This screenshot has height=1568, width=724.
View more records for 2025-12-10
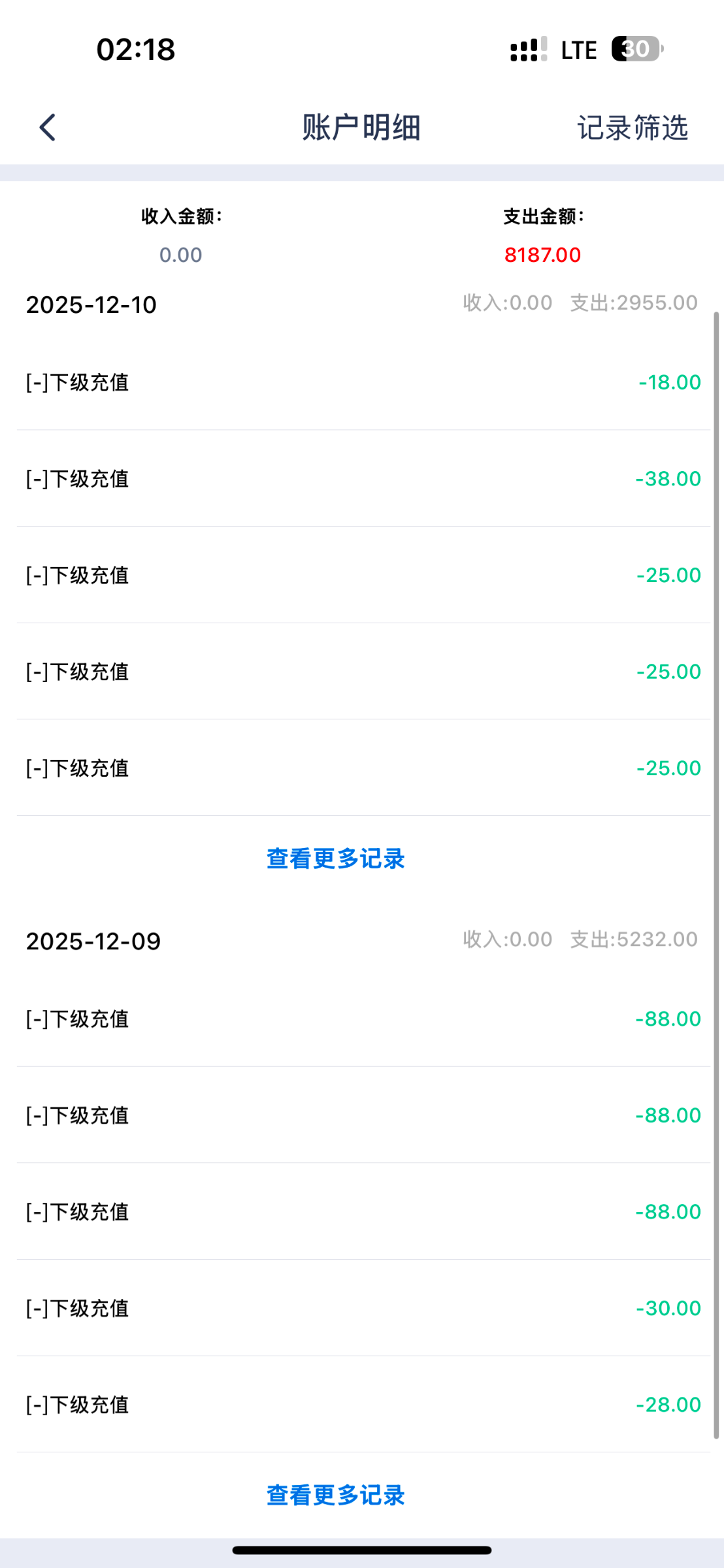(x=336, y=858)
